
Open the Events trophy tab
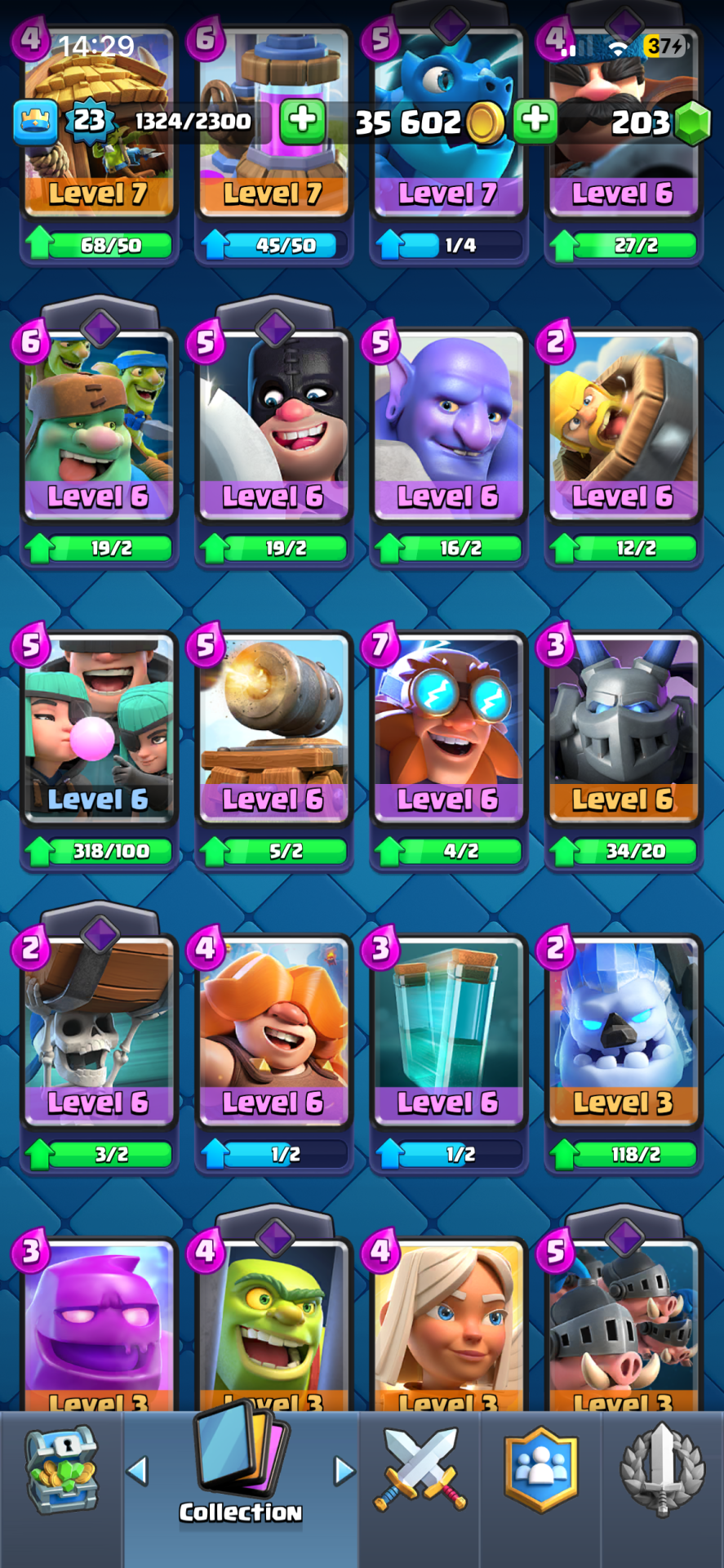(x=662, y=1470)
